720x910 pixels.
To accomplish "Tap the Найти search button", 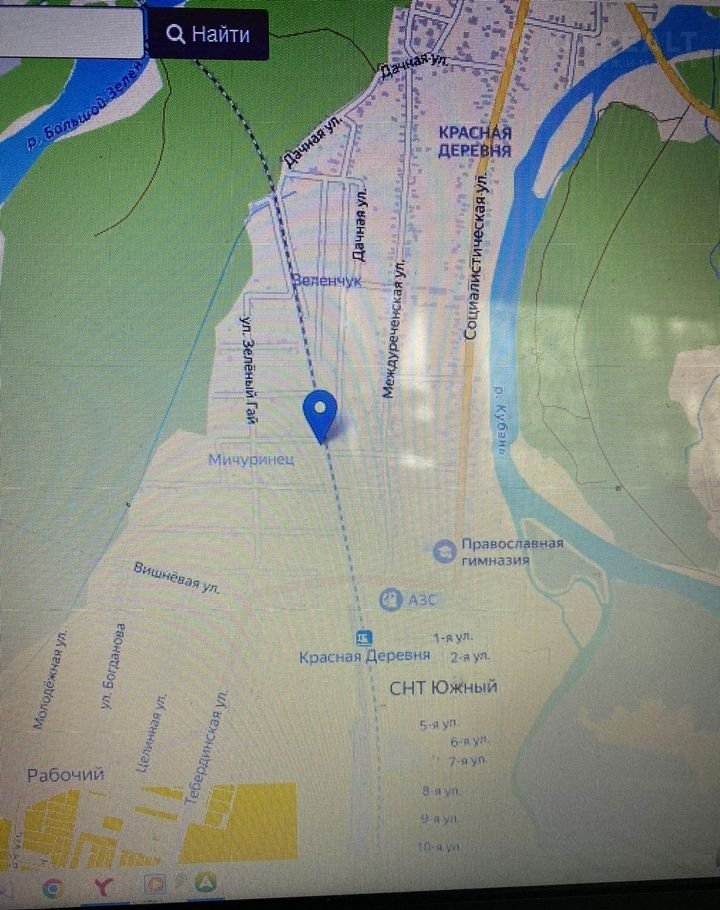I will click(208, 35).
